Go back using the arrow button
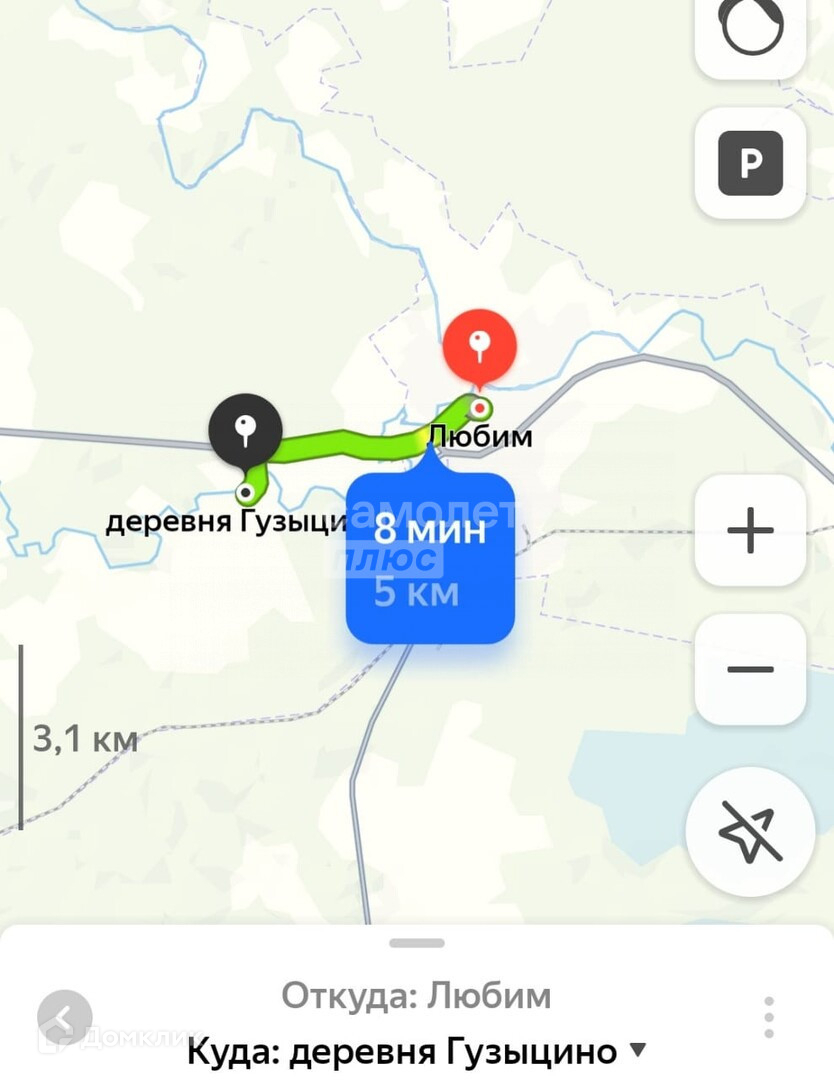 tap(64, 1018)
